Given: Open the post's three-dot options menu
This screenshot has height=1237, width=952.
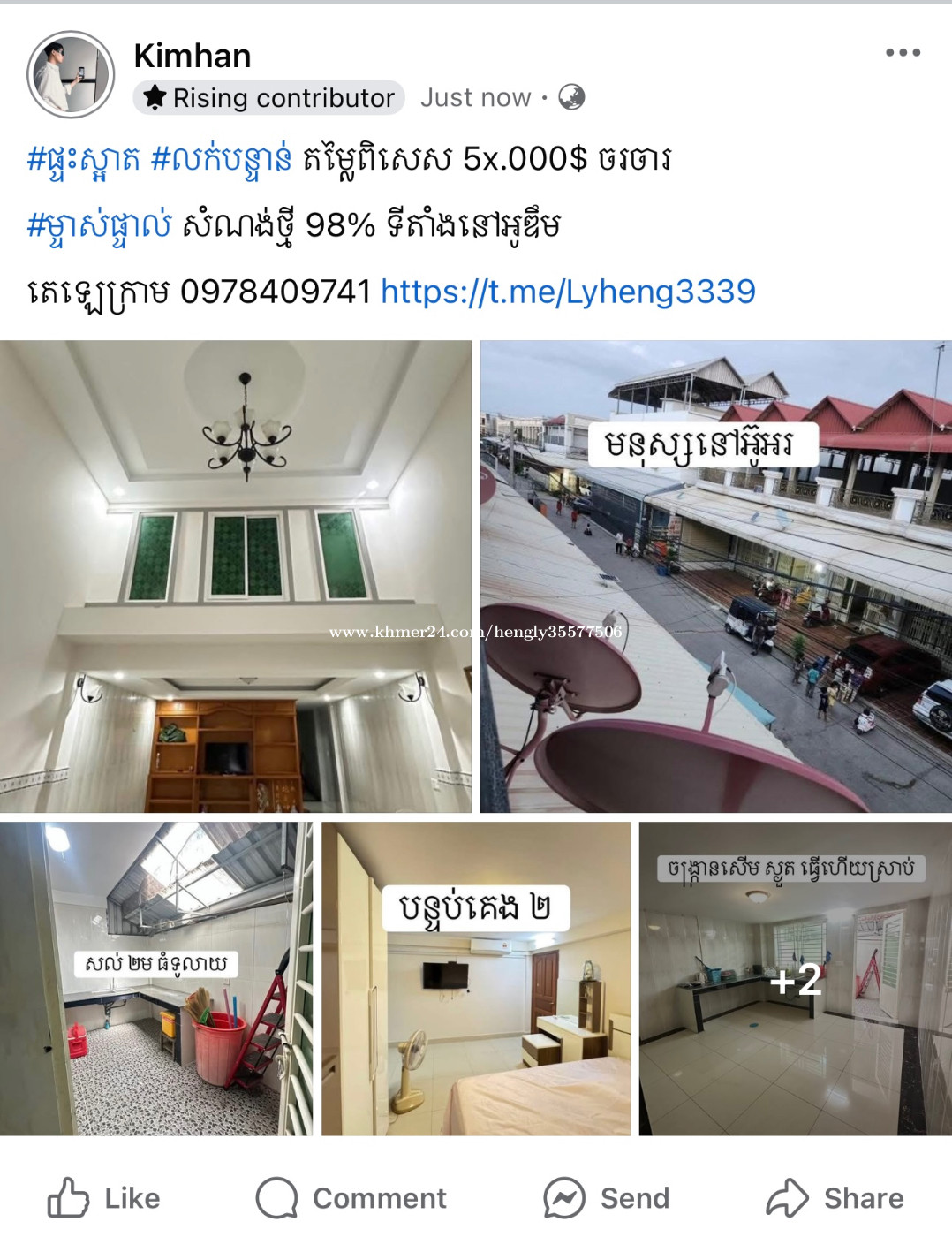Looking at the screenshot, I should 903,53.
